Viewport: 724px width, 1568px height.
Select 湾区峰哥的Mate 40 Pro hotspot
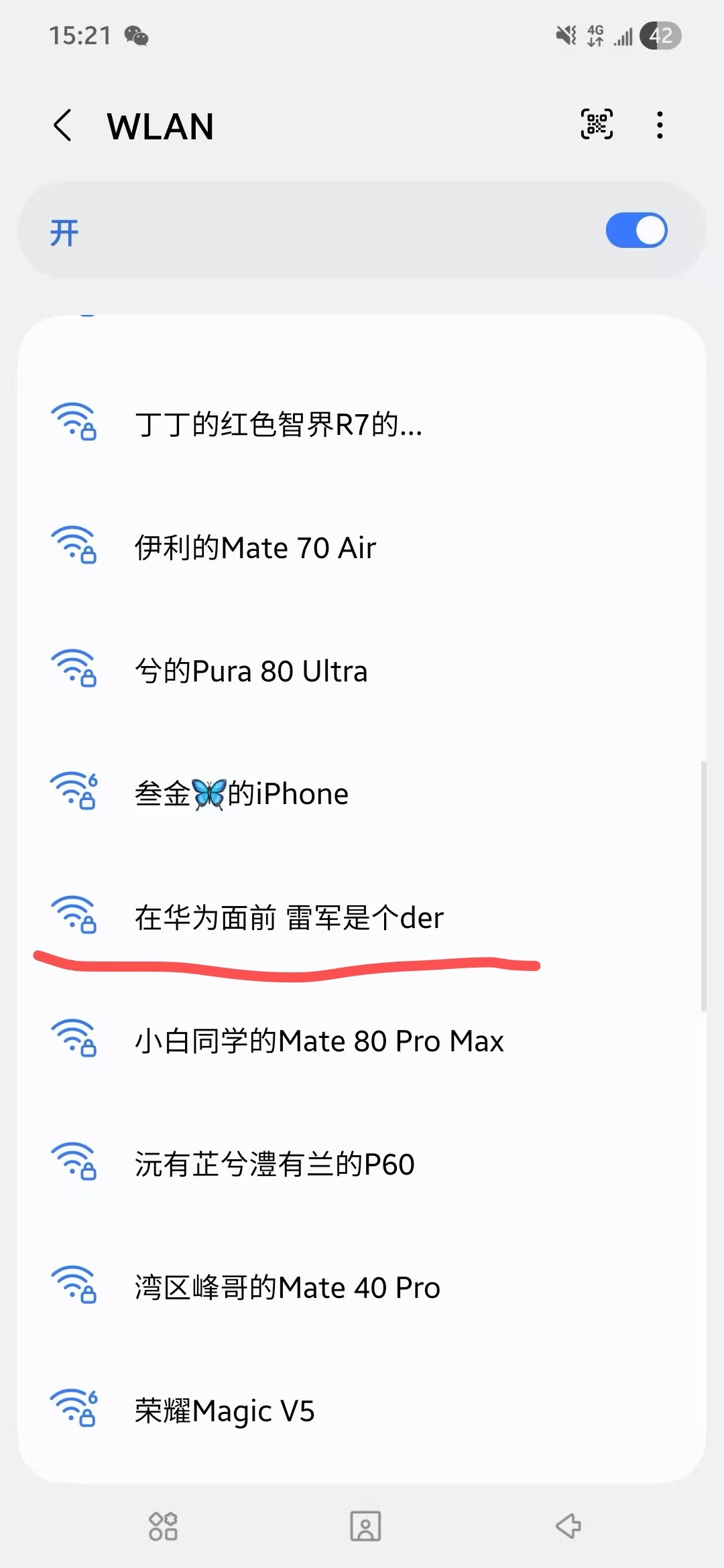(285, 1287)
